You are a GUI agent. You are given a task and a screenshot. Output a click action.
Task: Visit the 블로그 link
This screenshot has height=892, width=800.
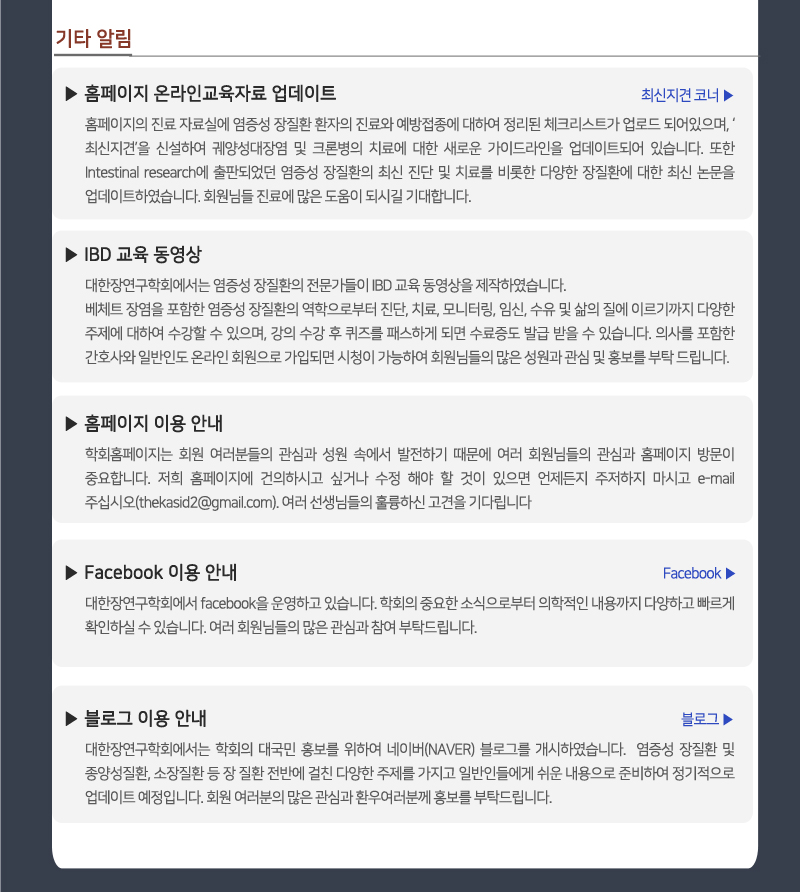707,719
